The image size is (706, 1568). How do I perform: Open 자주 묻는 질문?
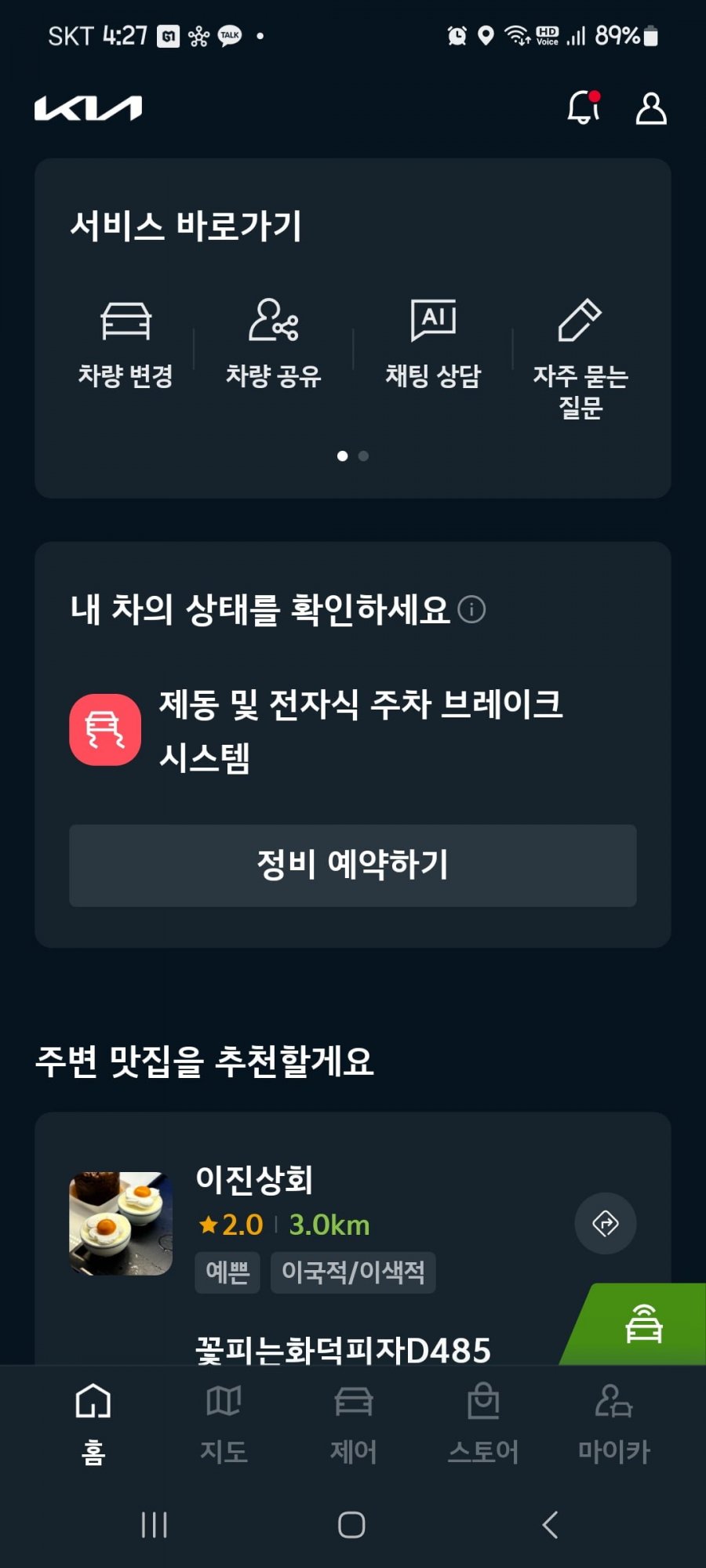click(580, 357)
